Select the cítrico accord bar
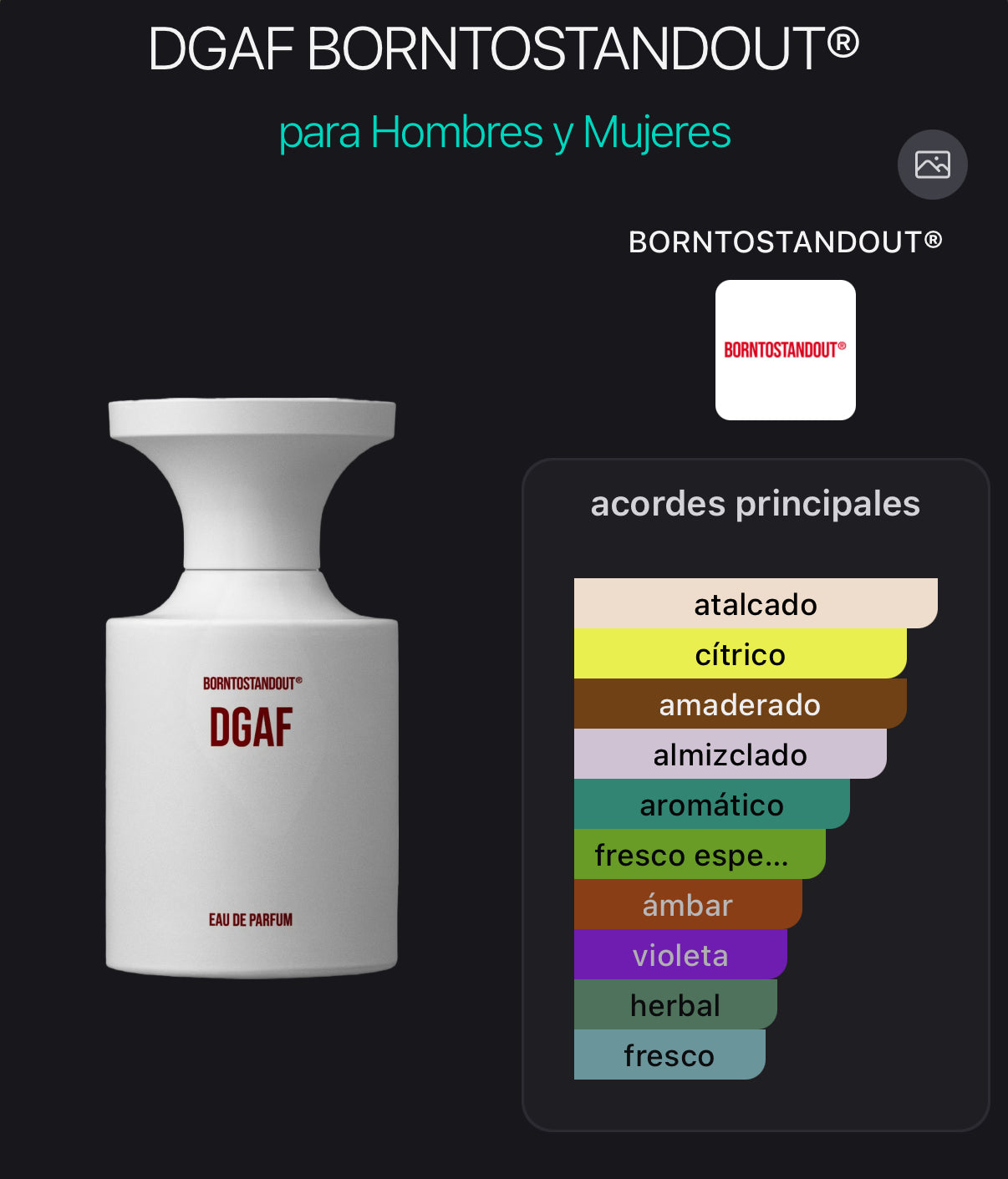 pos(739,654)
